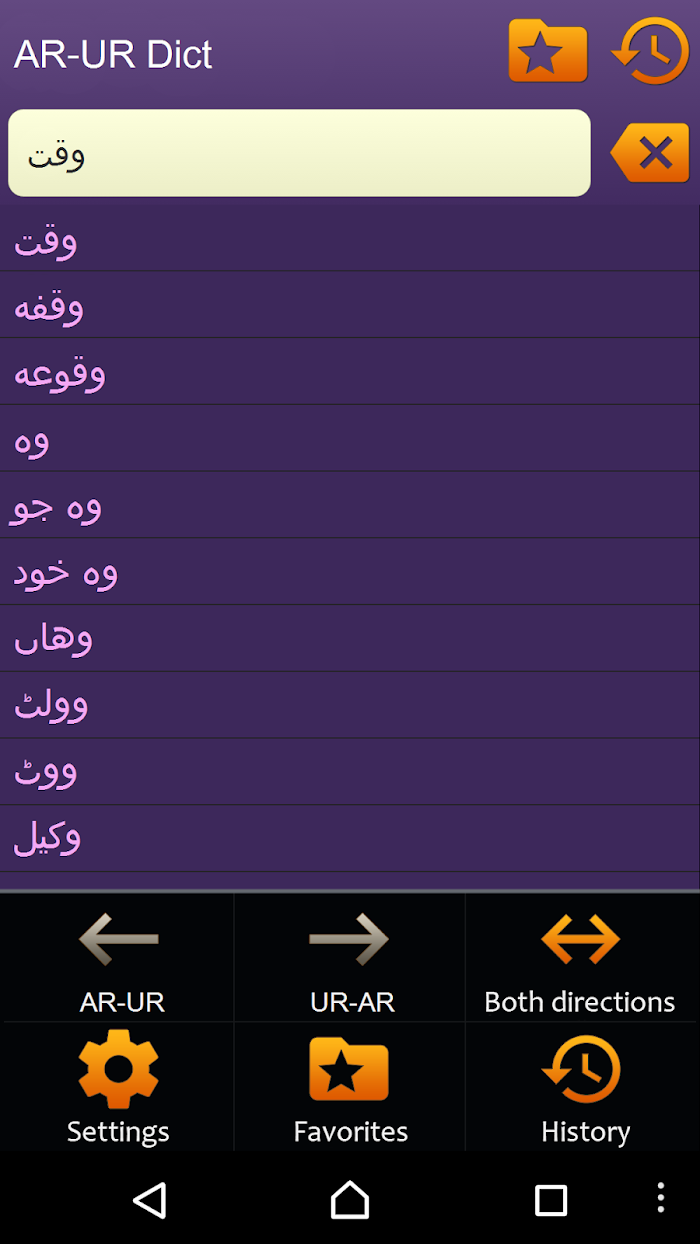Open the entry وقفہ
Screen dimensions: 700x1244
click(x=350, y=305)
